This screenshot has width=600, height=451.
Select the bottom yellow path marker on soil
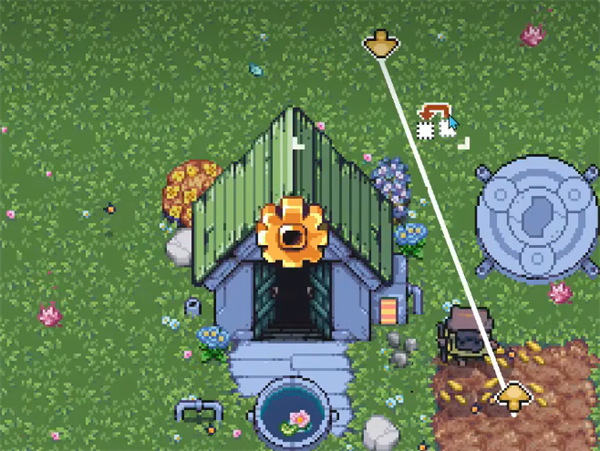(x=514, y=396)
